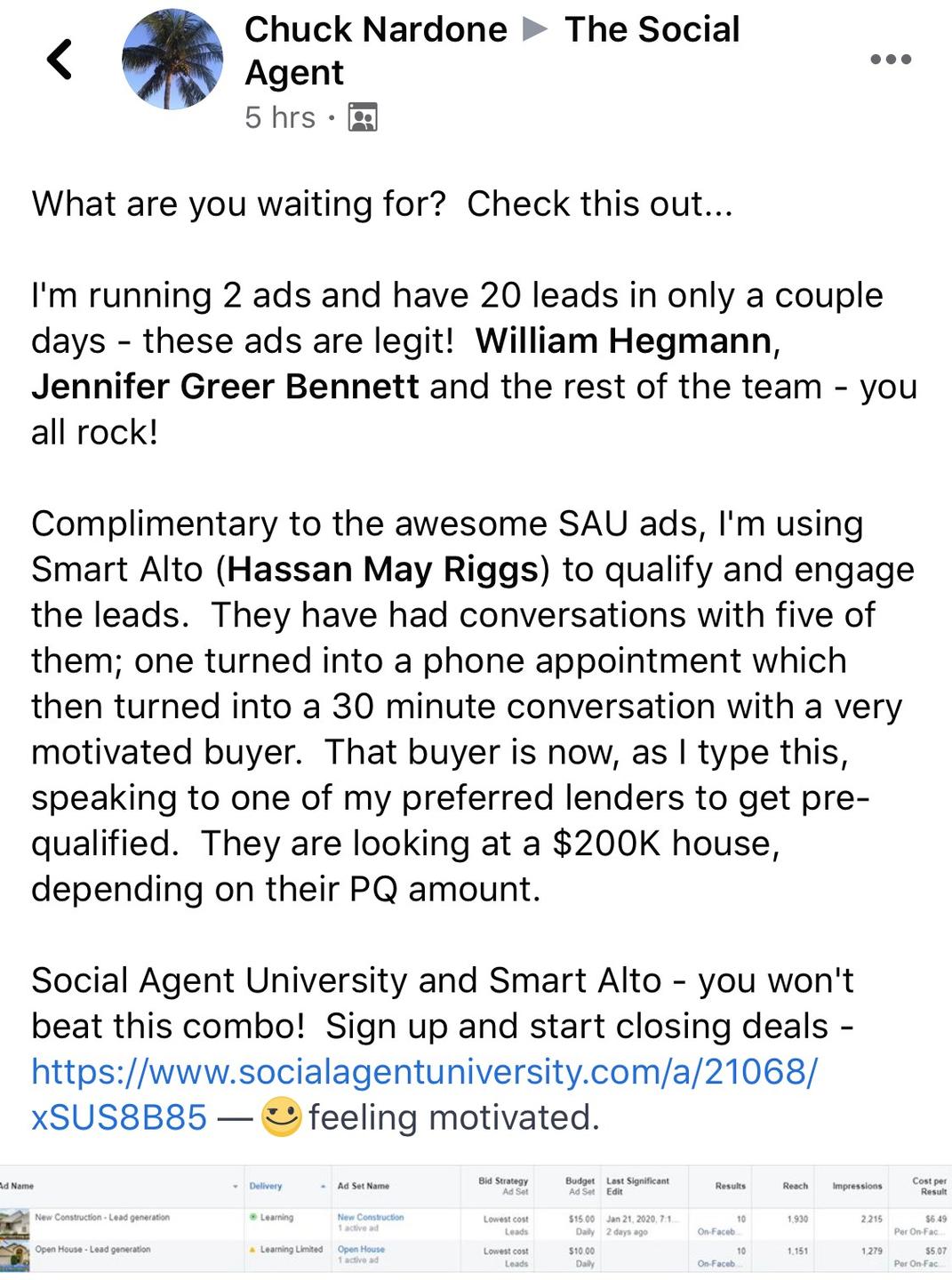
Task: View Chuck Nardone's profile name link
Action: point(375,29)
